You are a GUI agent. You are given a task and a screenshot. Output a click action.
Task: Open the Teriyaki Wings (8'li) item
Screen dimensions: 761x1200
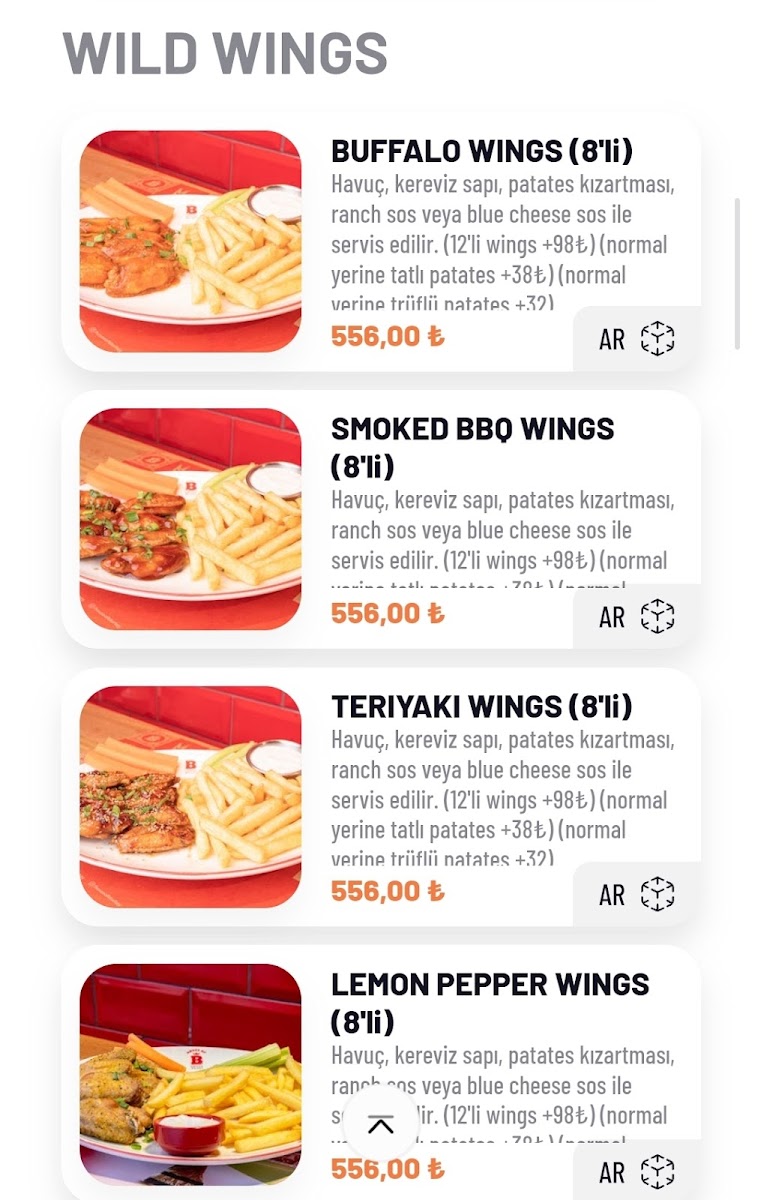pyautogui.click(x=481, y=708)
